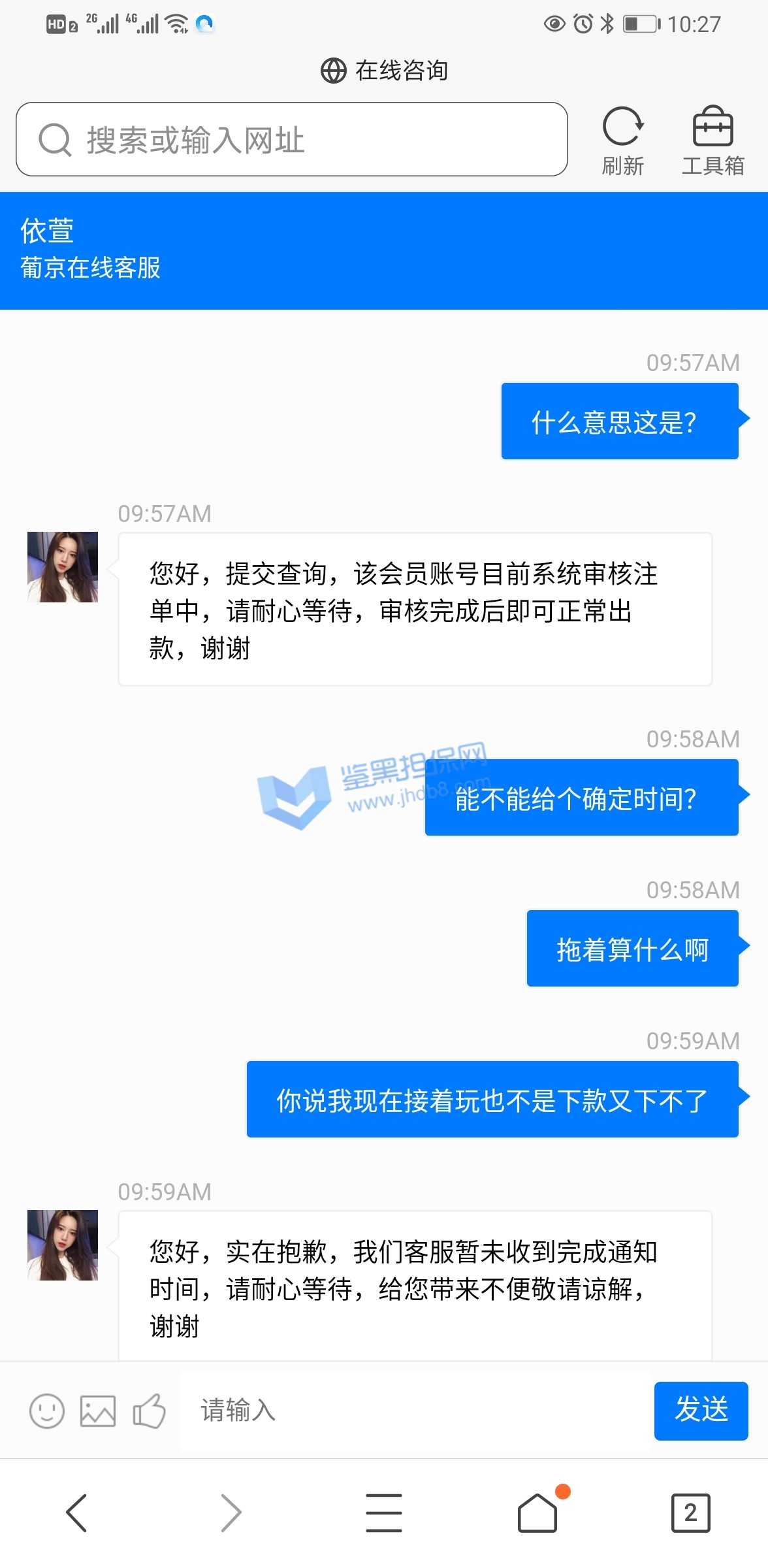Go to the browser home page

tap(537, 1512)
